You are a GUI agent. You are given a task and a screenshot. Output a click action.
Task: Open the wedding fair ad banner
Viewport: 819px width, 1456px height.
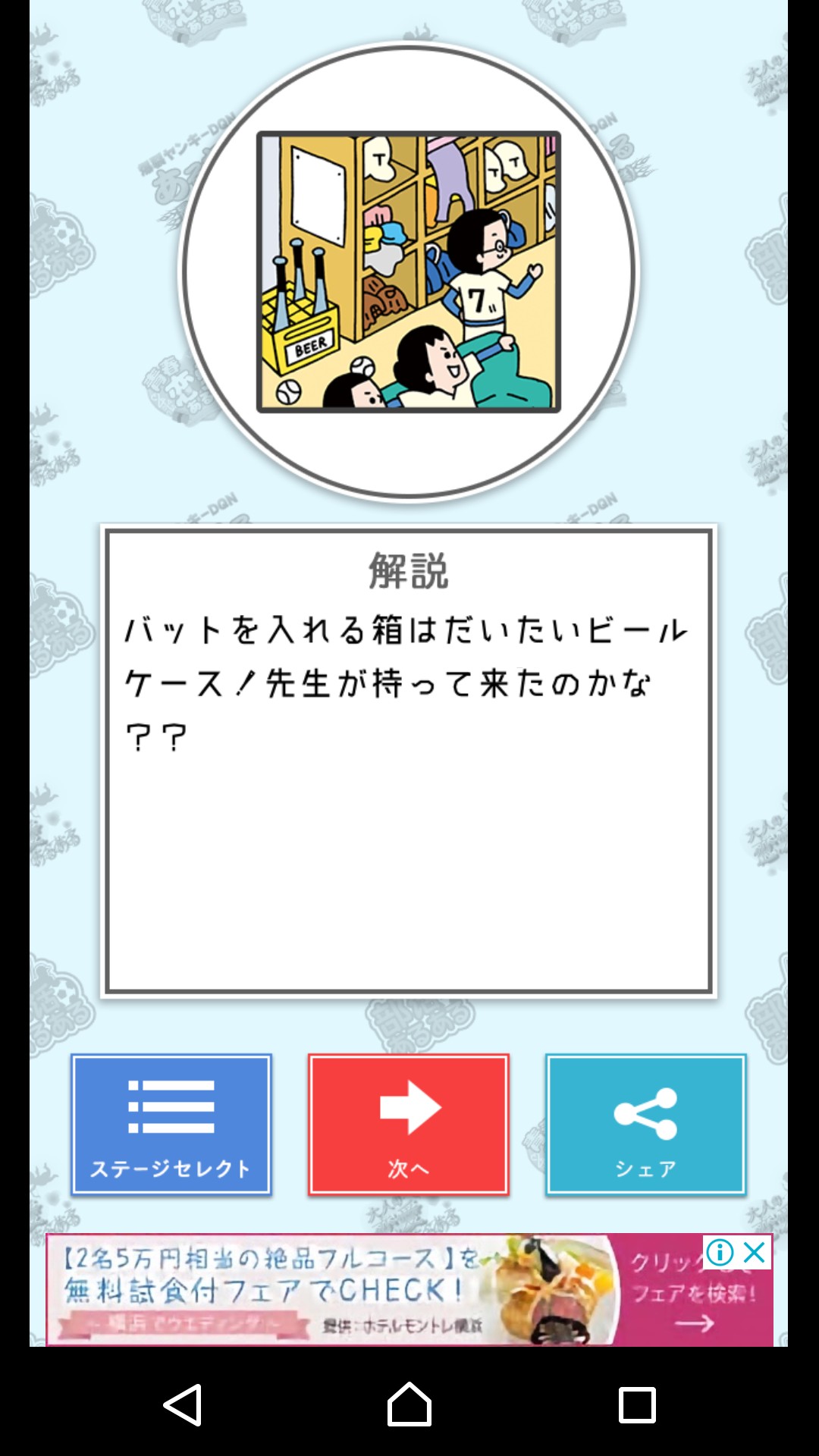341,1291
